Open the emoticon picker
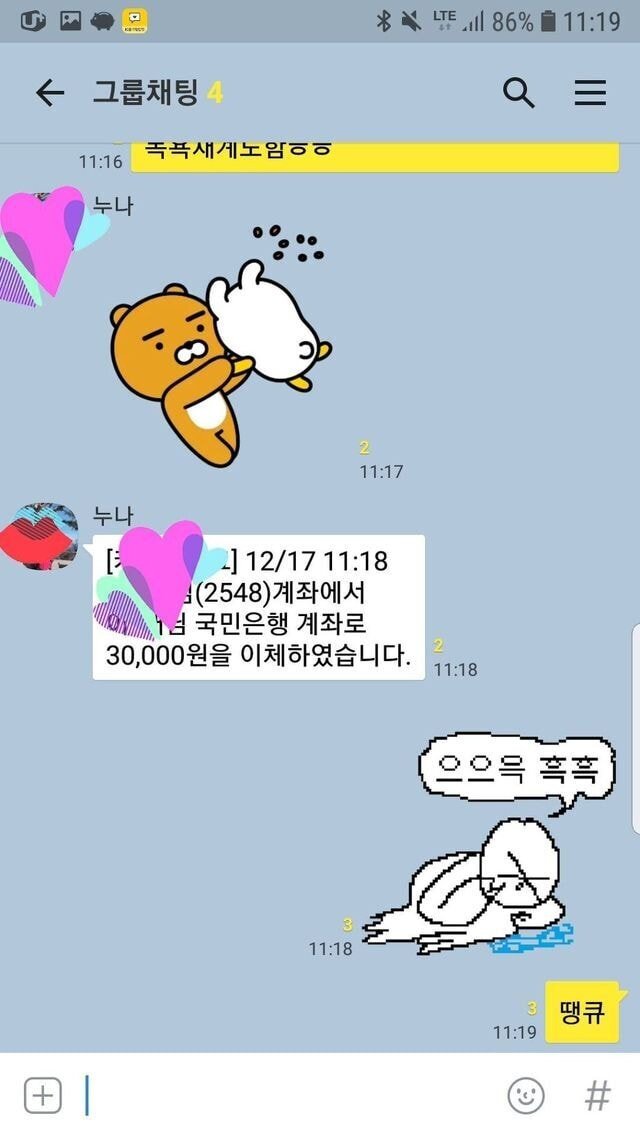640x1138 pixels. click(526, 1096)
